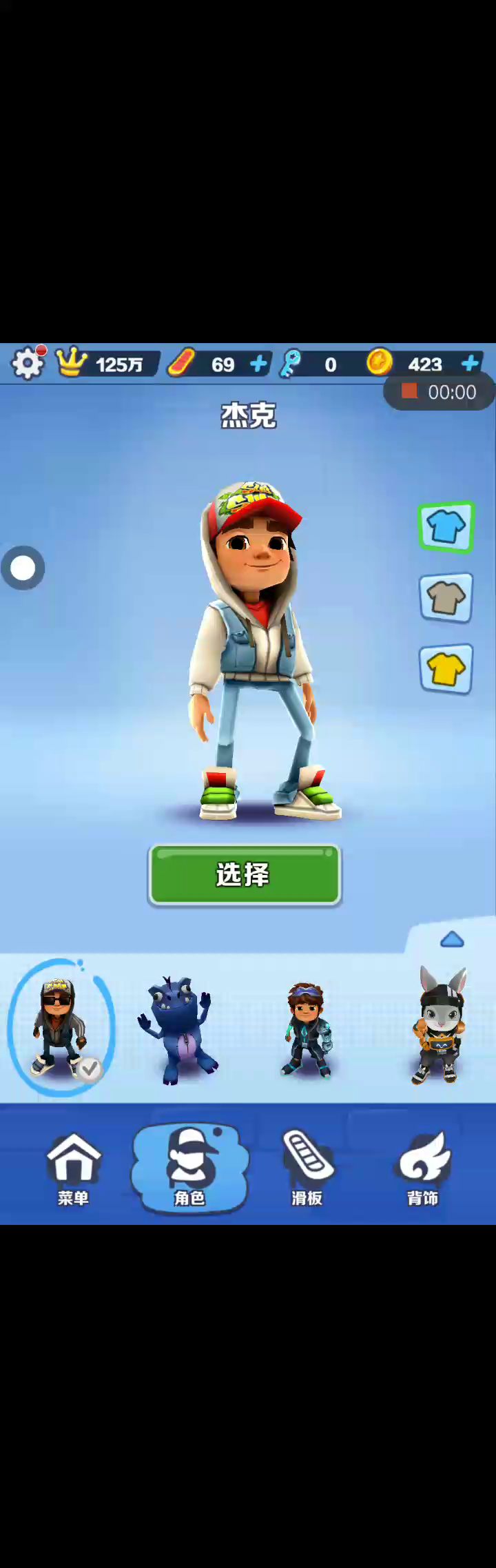Expand the character list arrow
This screenshot has width=496, height=1568.
(x=452, y=940)
